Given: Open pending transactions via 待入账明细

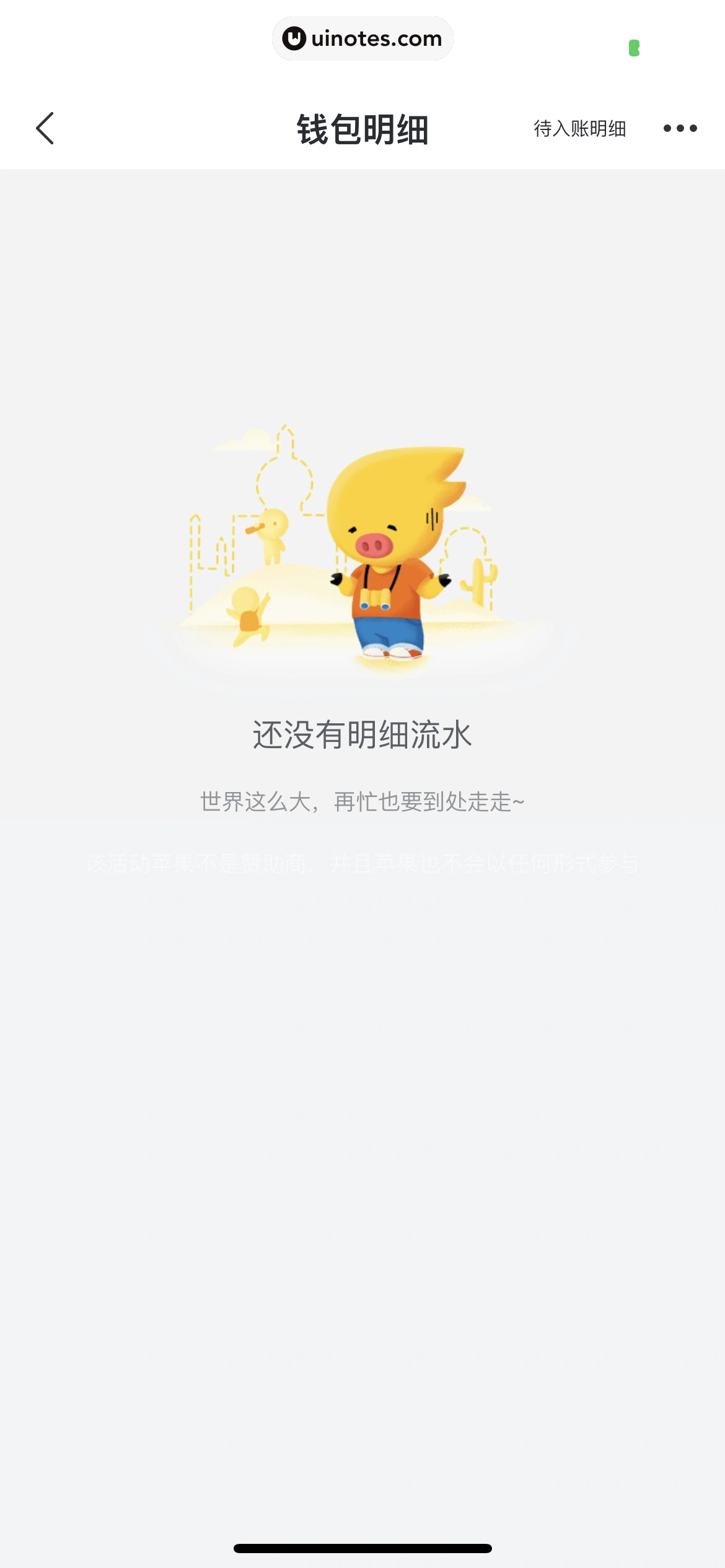Looking at the screenshot, I should (579, 128).
